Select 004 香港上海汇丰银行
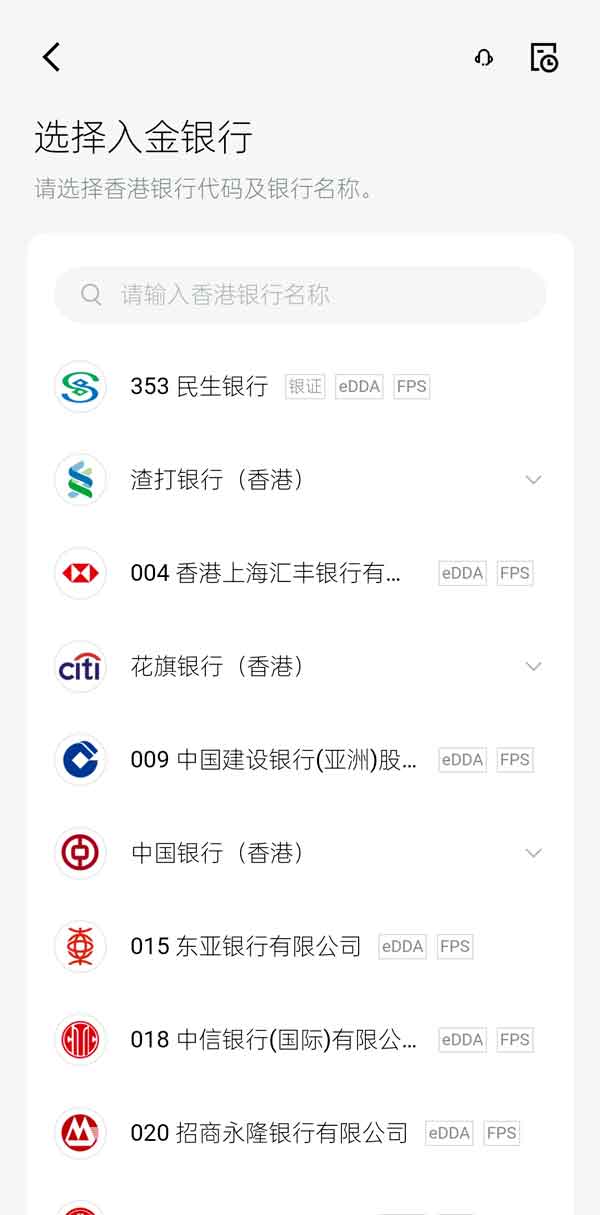Viewport: 600px width, 1215px height. pyautogui.click(x=265, y=573)
